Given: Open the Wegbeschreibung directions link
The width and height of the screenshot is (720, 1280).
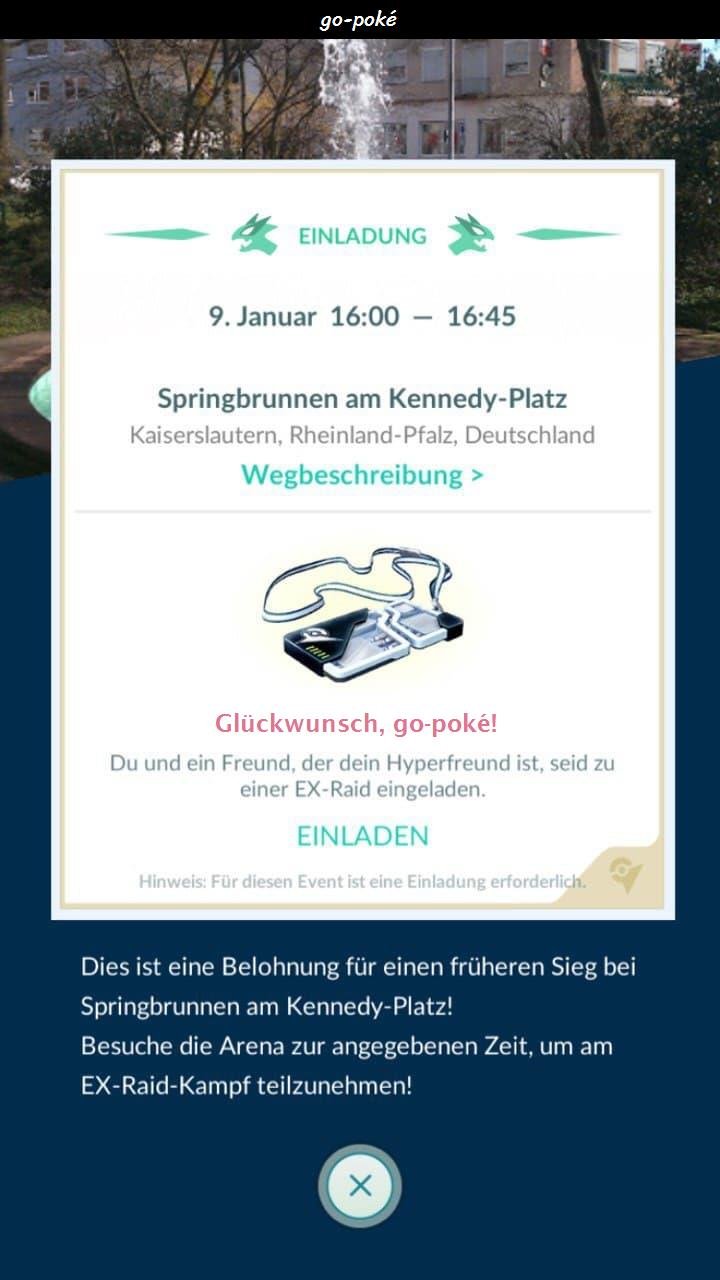Looking at the screenshot, I should [x=362, y=474].
